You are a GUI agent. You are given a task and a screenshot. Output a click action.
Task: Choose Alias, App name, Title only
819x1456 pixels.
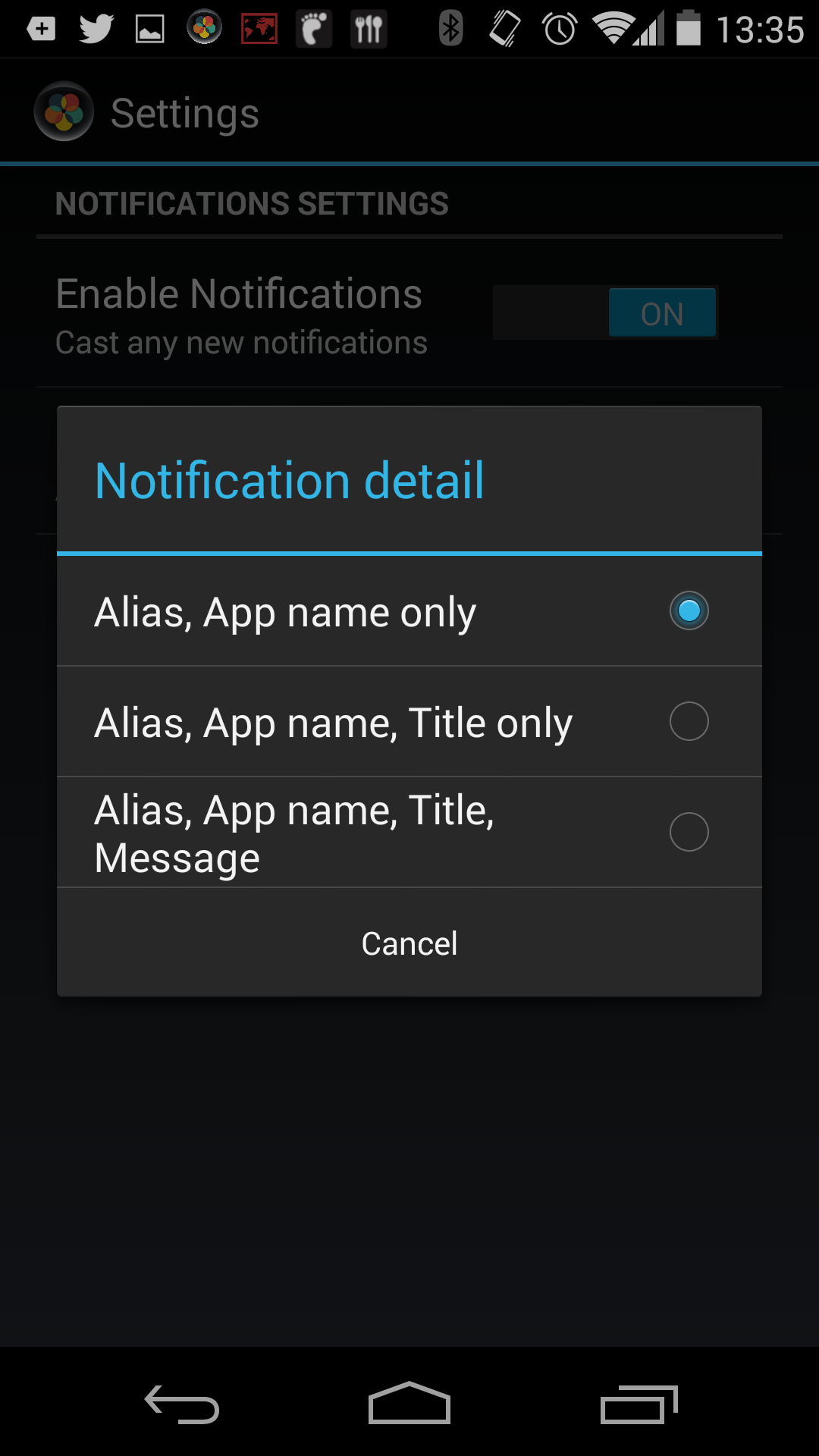coord(409,722)
